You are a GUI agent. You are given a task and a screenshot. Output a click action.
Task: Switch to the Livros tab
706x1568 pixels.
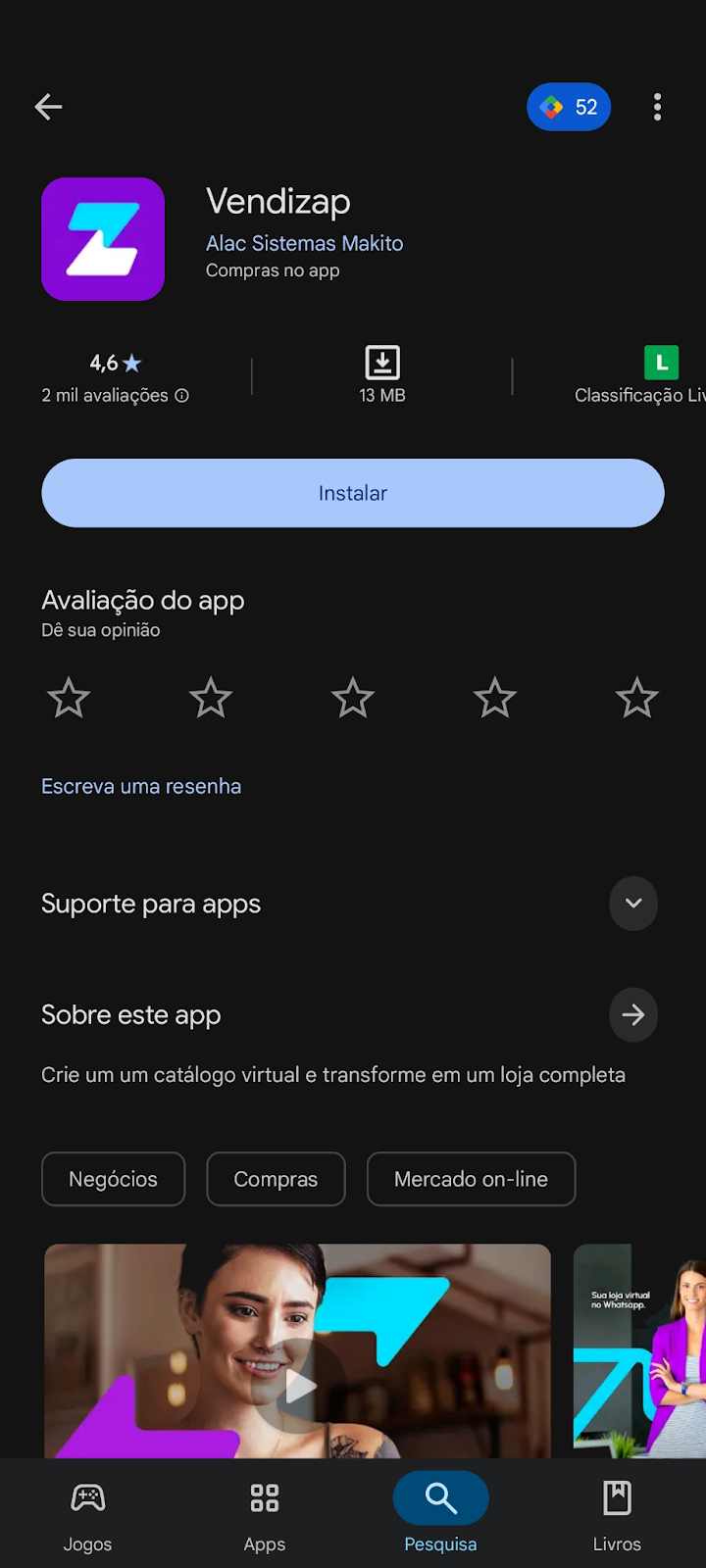point(617,1515)
